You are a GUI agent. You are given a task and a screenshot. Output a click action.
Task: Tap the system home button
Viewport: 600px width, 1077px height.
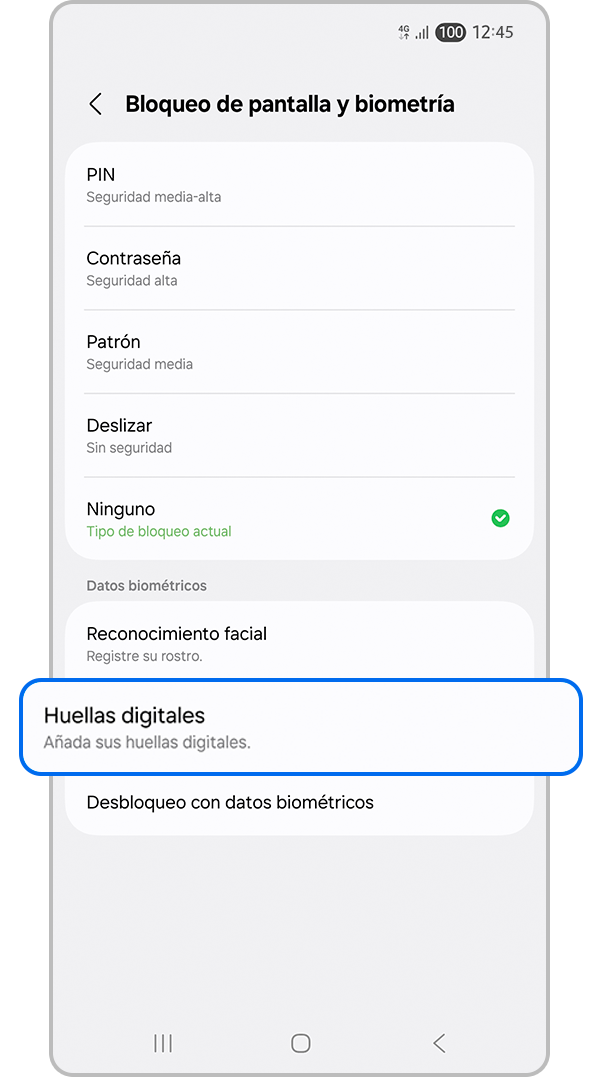pyautogui.click(x=300, y=1043)
